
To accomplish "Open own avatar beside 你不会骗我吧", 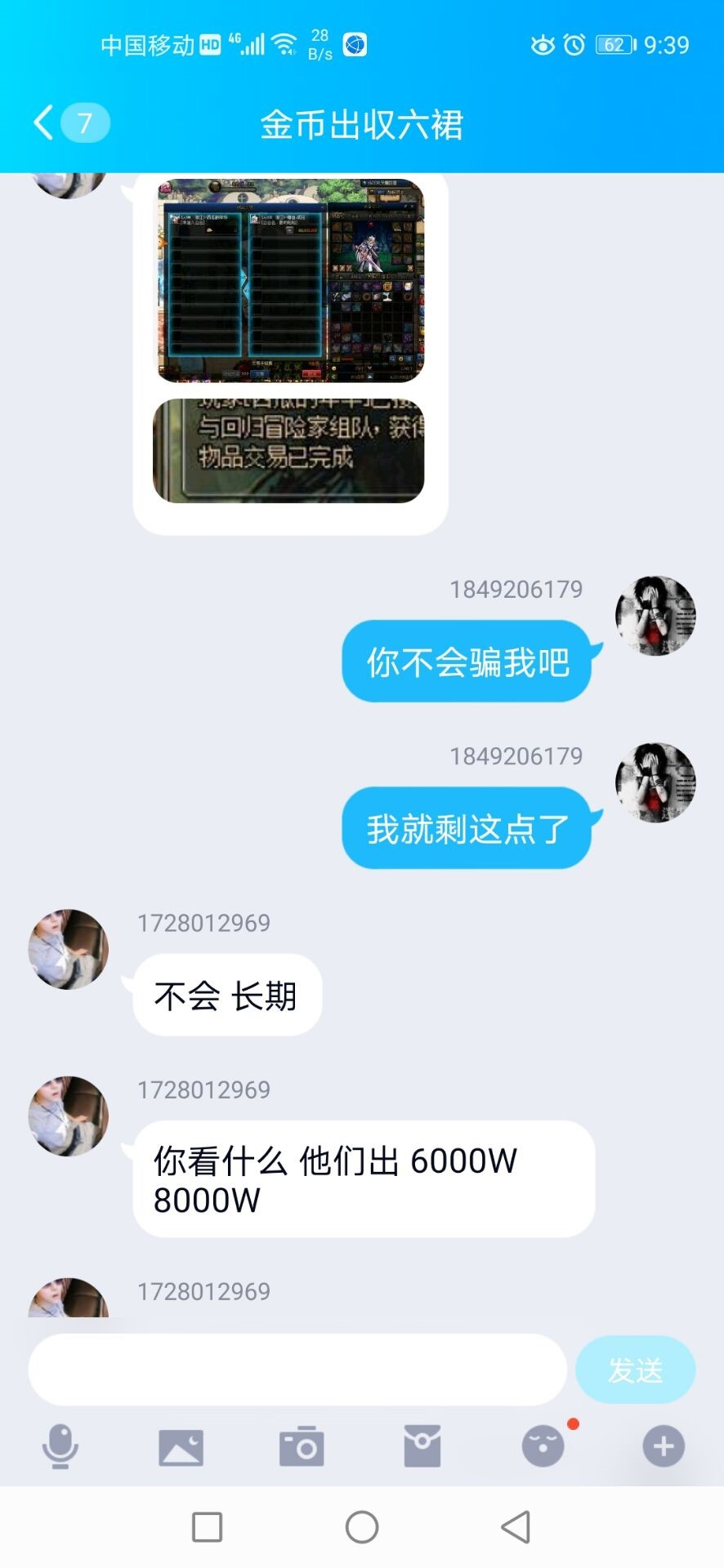I will coord(655,616).
